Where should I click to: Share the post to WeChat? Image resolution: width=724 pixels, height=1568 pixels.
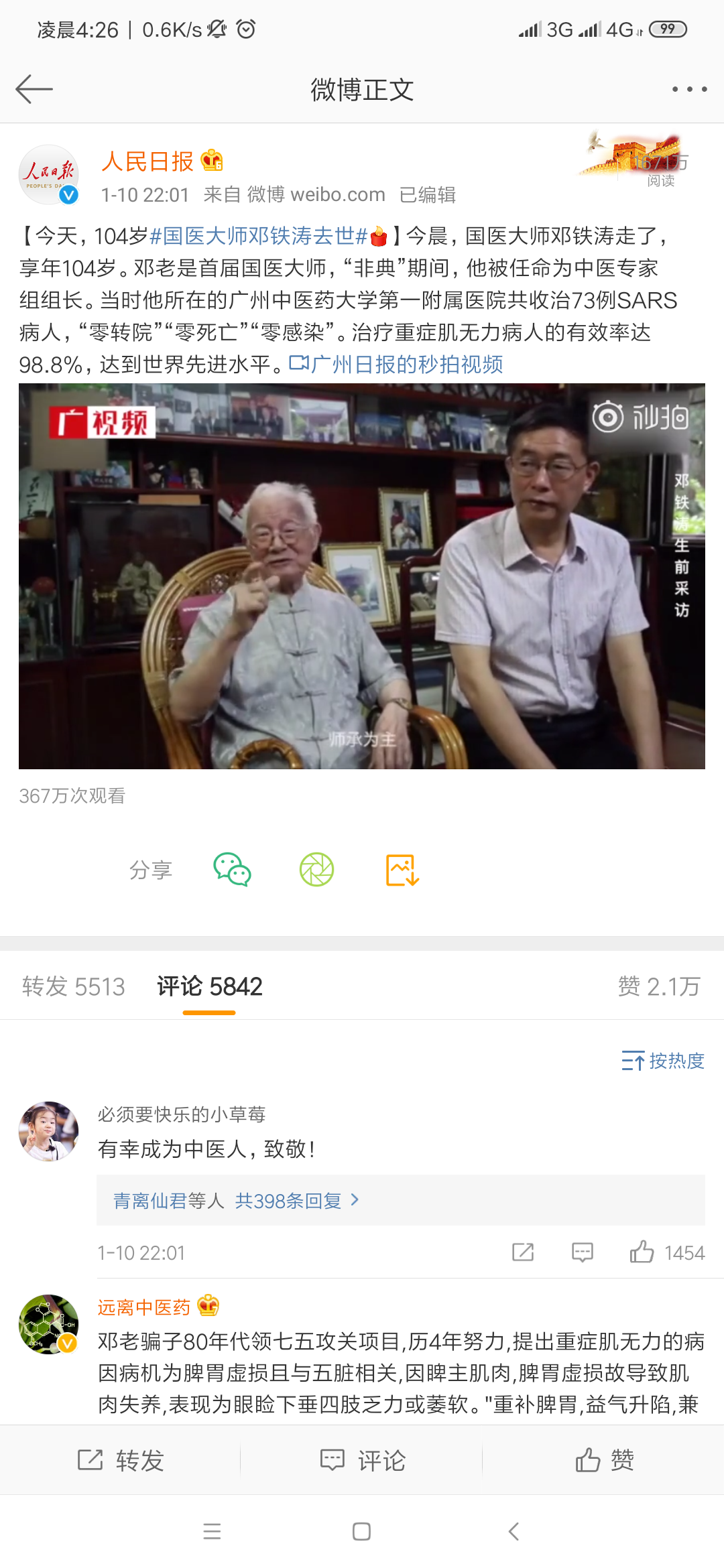point(232,870)
